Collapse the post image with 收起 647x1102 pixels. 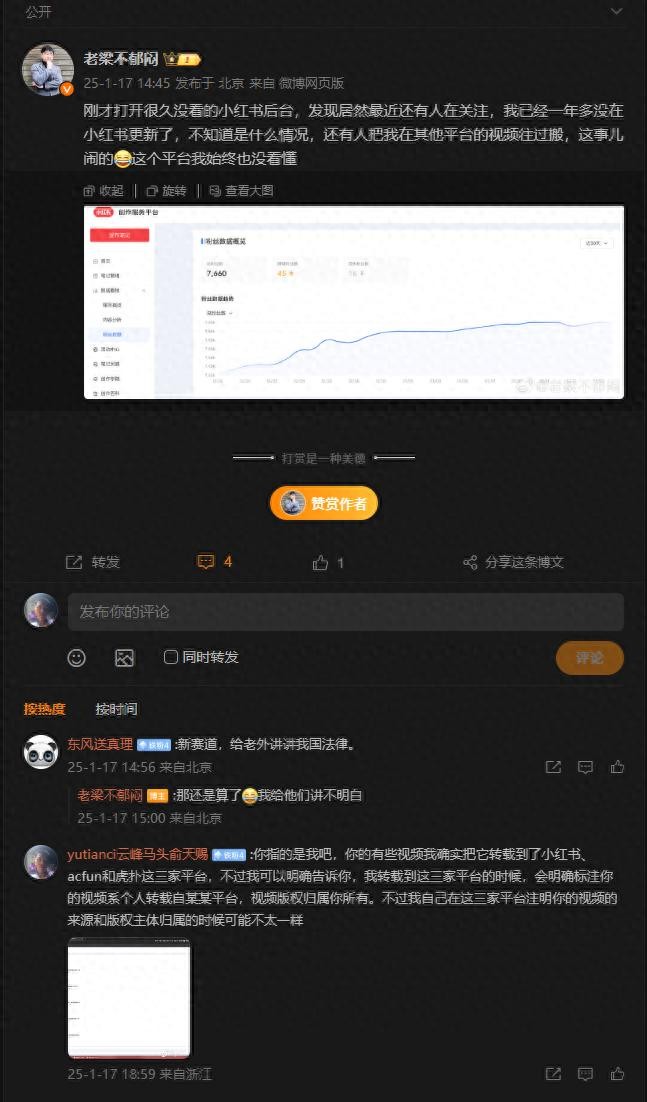[105, 191]
